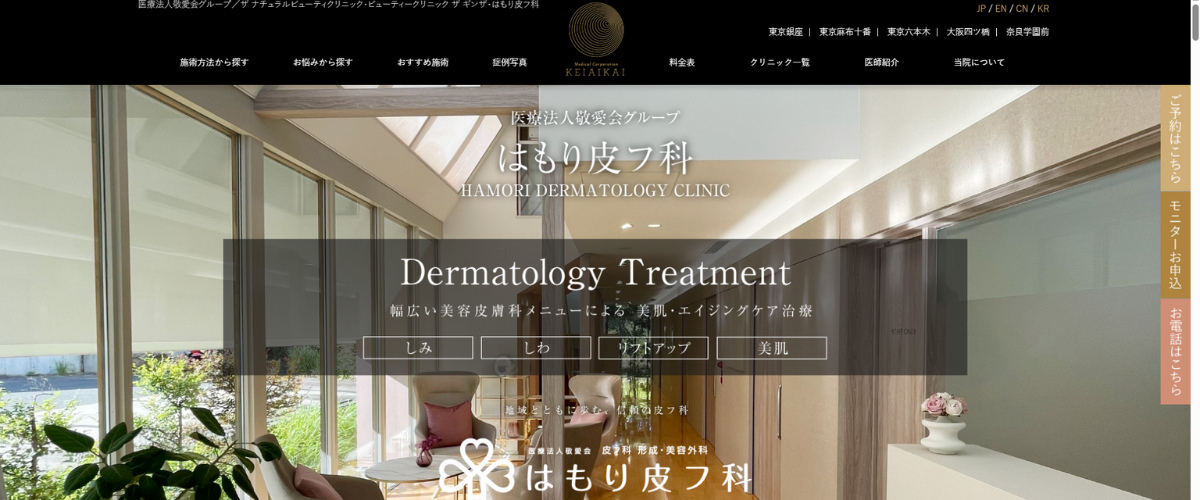The image size is (1200, 500).
Task: Open the モニターお申込 side tab
Action: click(x=1175, y=244)
